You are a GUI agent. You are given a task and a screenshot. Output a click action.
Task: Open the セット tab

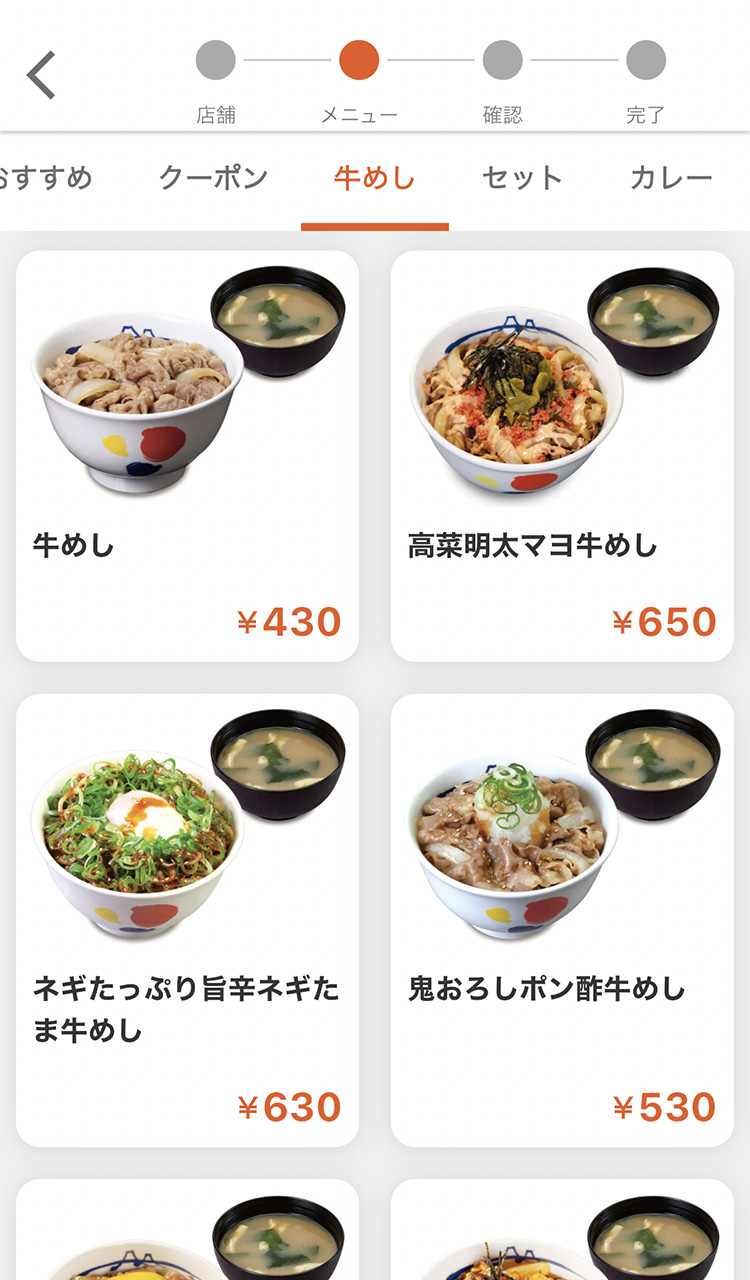(x=522, y=179)
